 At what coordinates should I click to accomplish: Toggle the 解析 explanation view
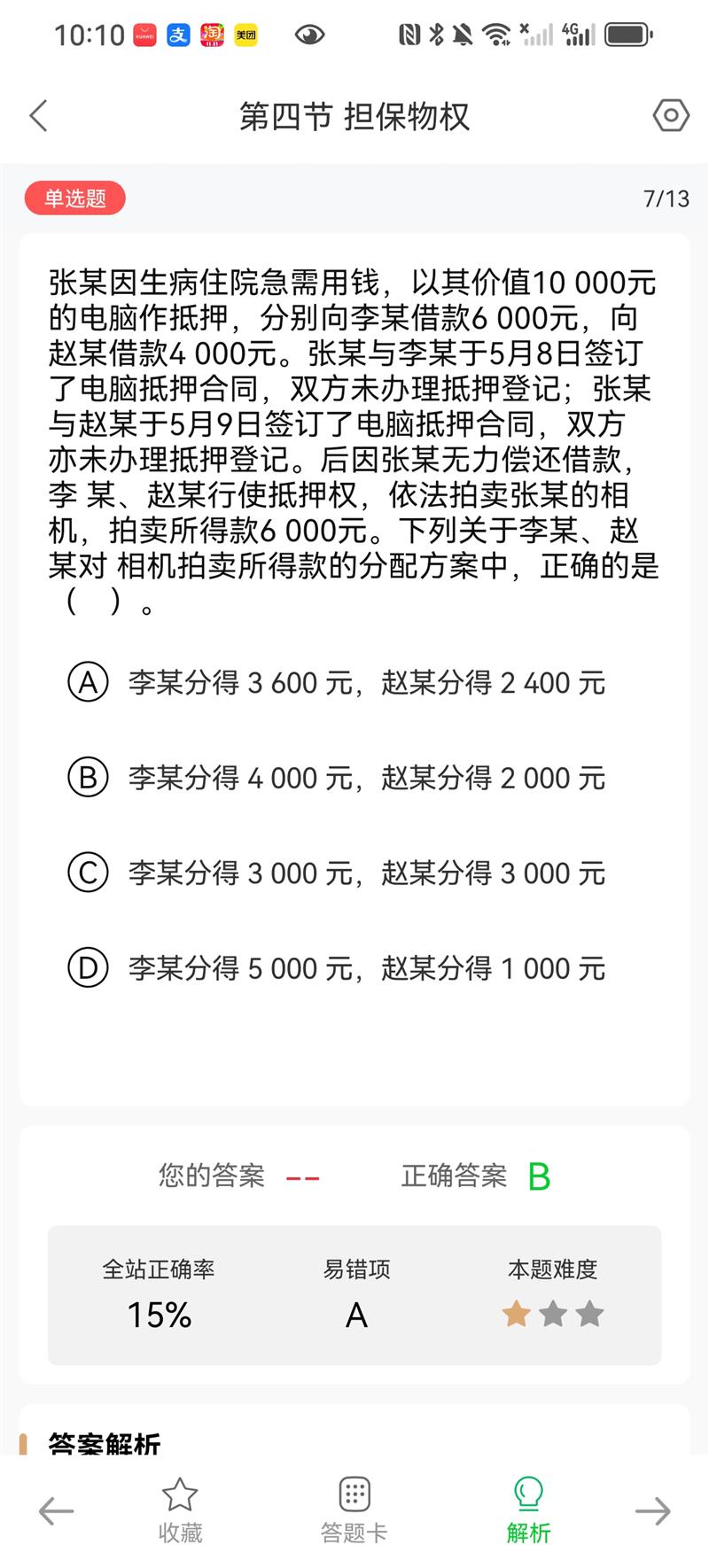coord(528,1511)
